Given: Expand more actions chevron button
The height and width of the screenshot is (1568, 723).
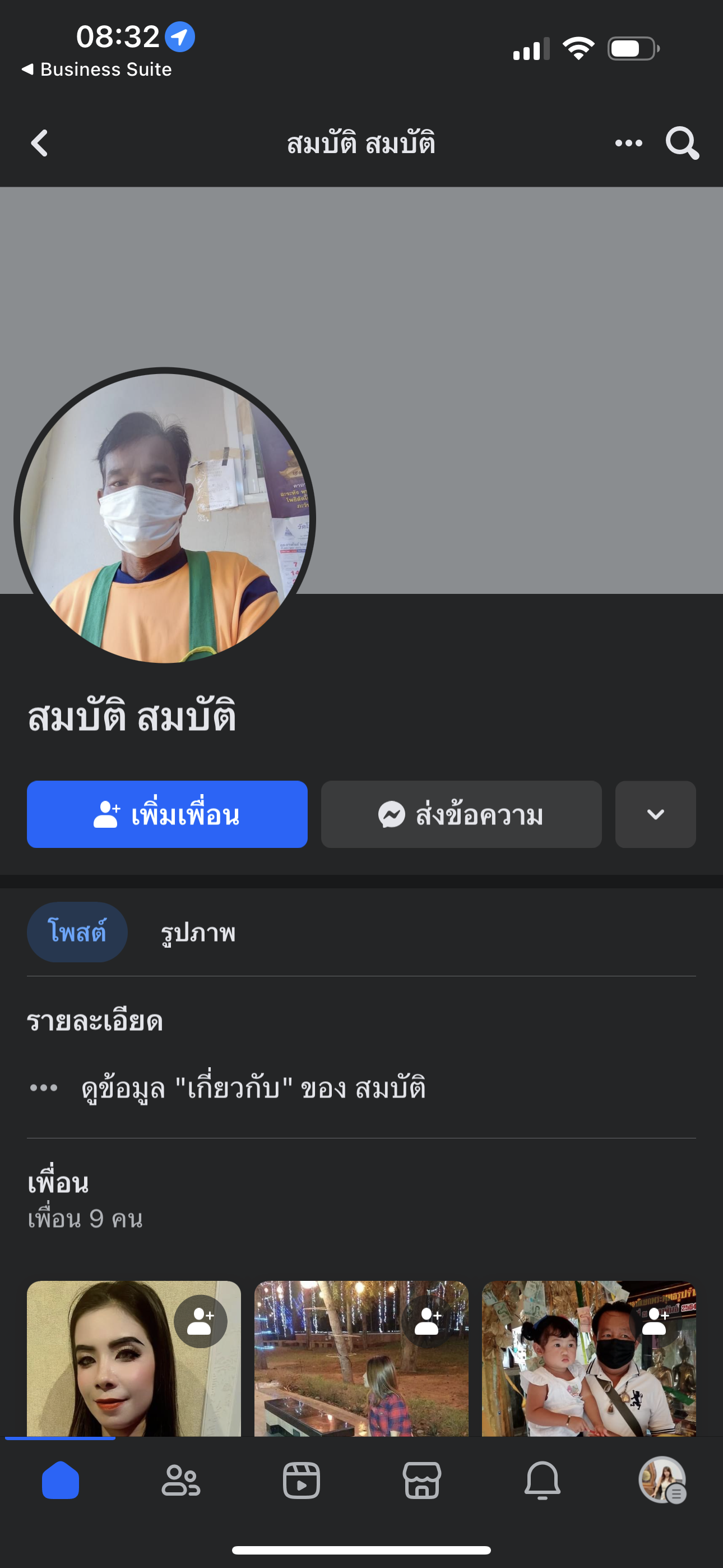Looking at the screenshot, I should [655, 814].
